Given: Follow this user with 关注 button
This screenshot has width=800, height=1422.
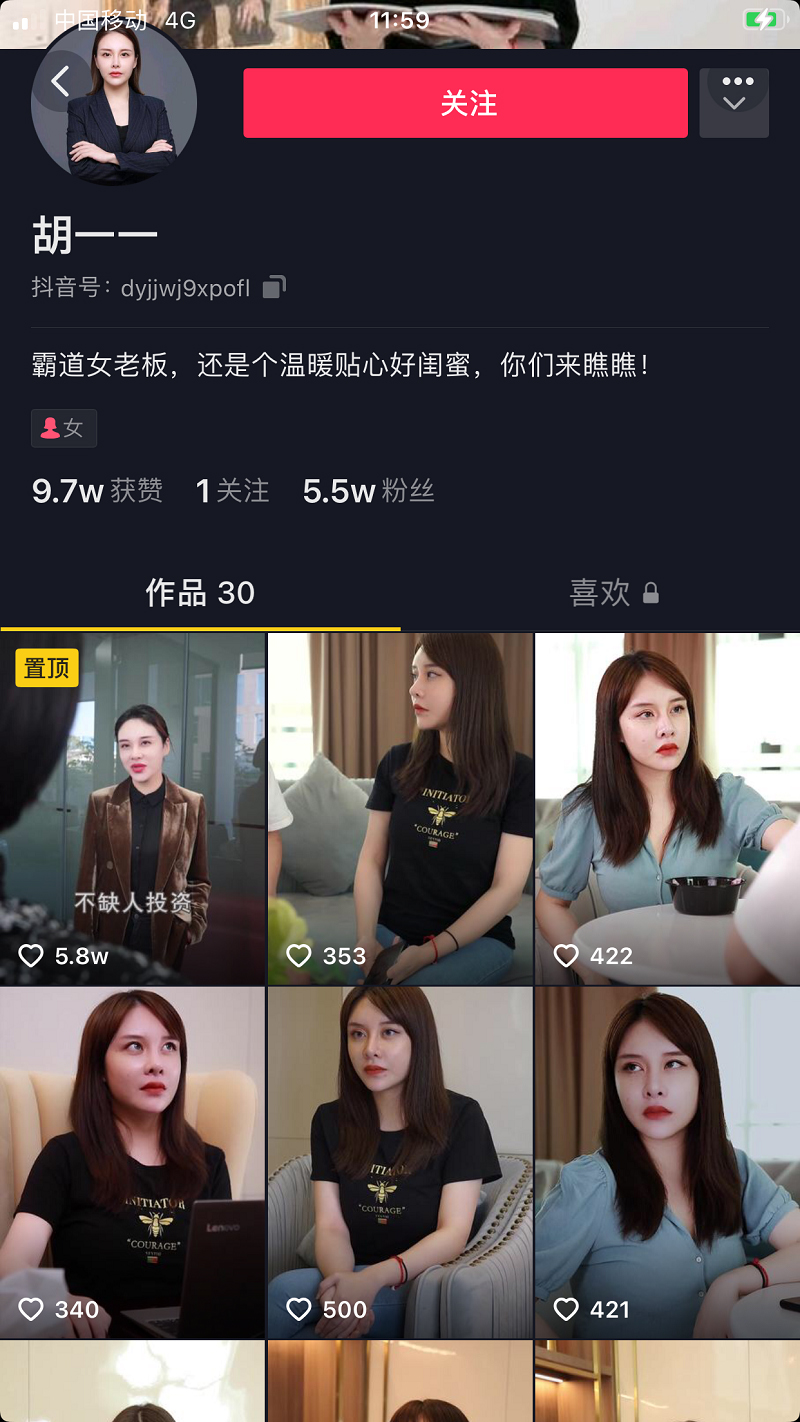Looking at the screenshot, I should [465, 103].
